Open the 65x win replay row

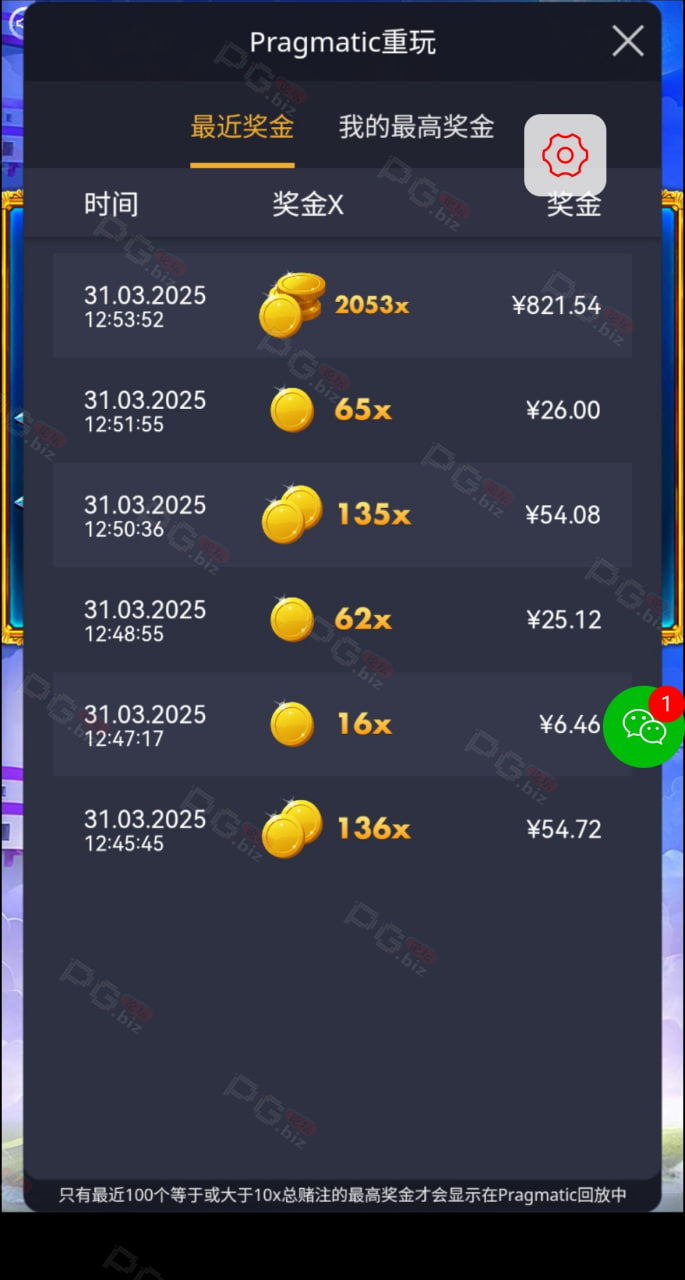tap(342, 410)
